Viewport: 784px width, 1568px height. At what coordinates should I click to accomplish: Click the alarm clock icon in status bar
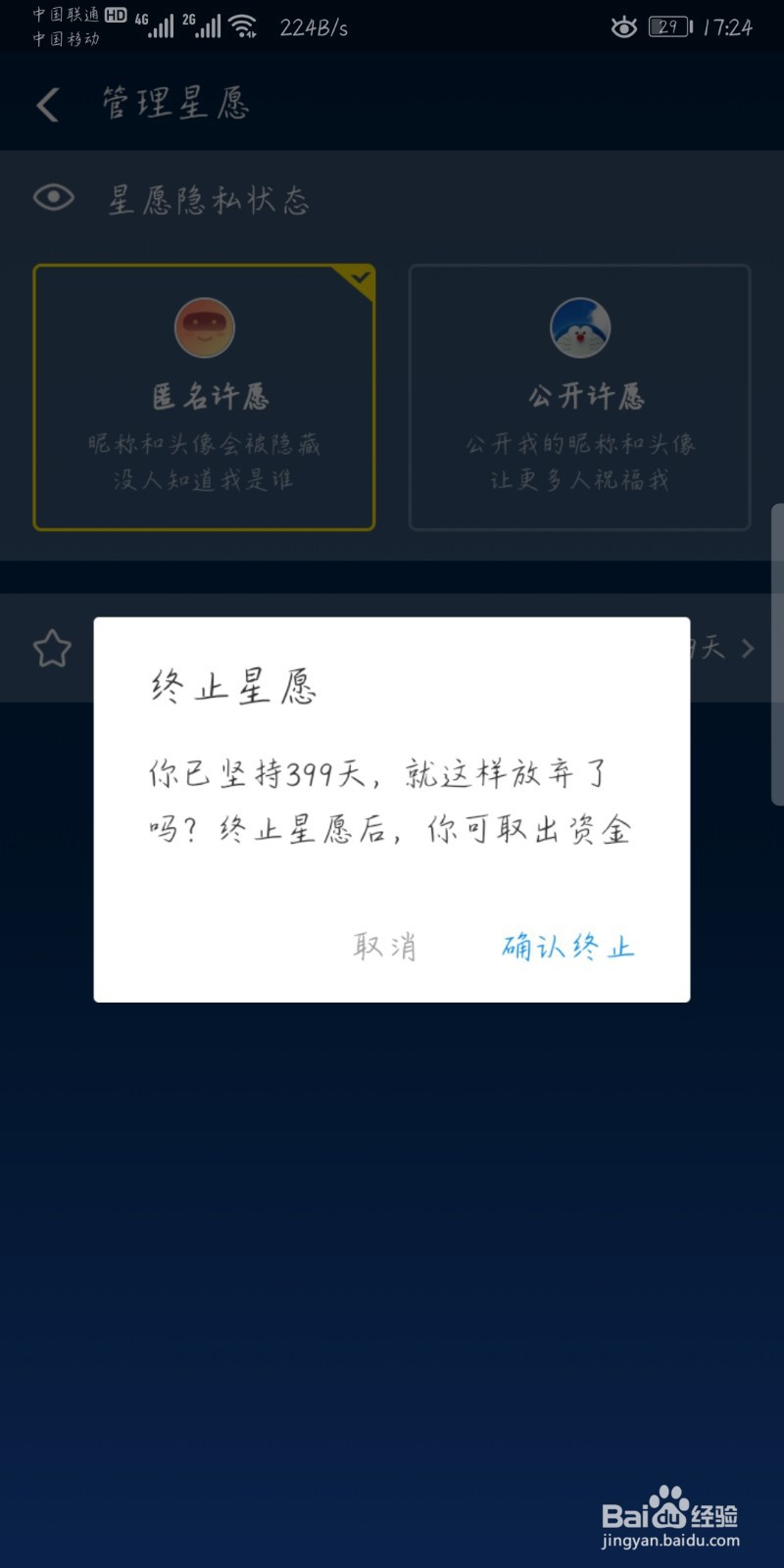point(624,27)
